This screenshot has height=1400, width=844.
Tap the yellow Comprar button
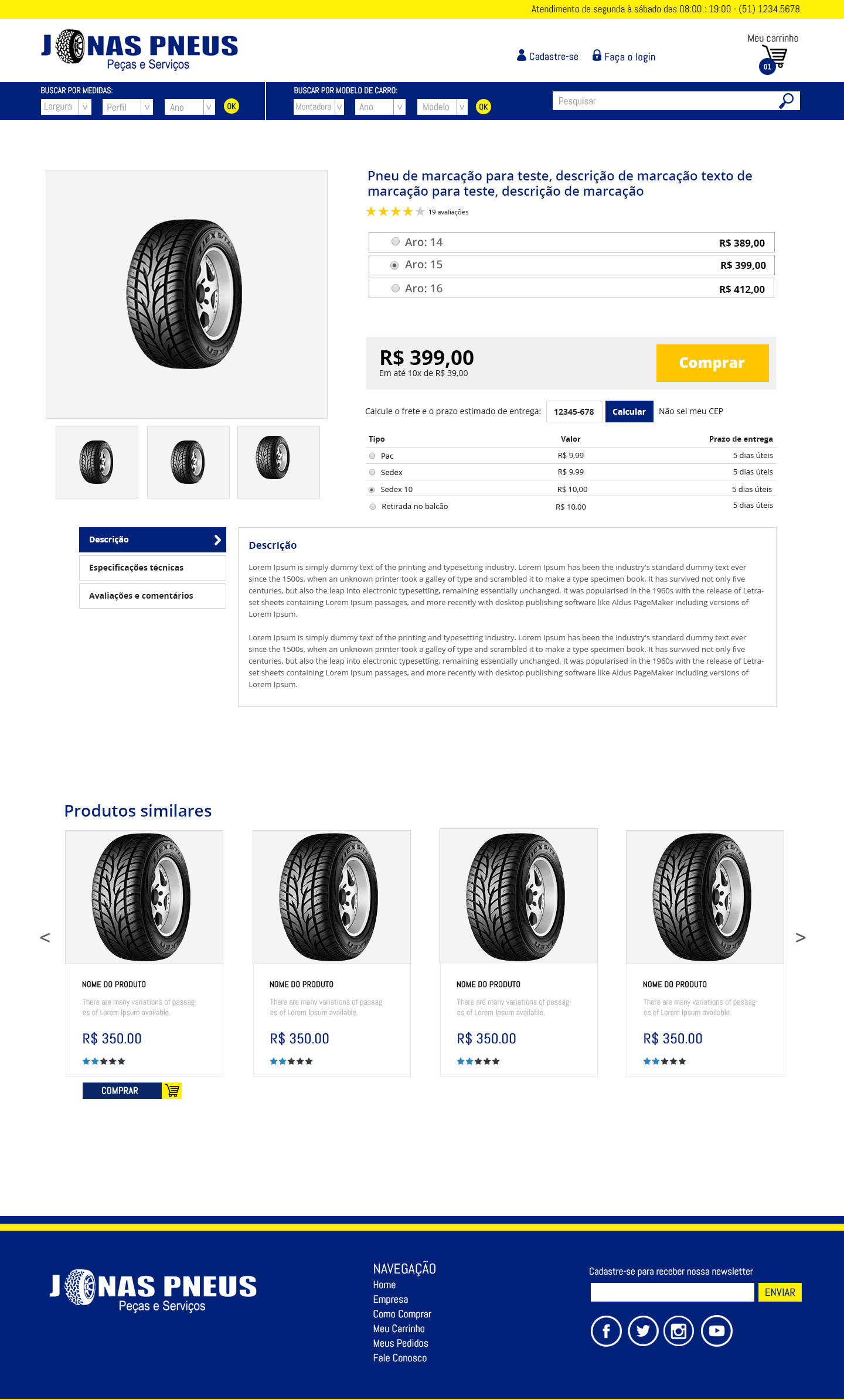tap(712, 363)
